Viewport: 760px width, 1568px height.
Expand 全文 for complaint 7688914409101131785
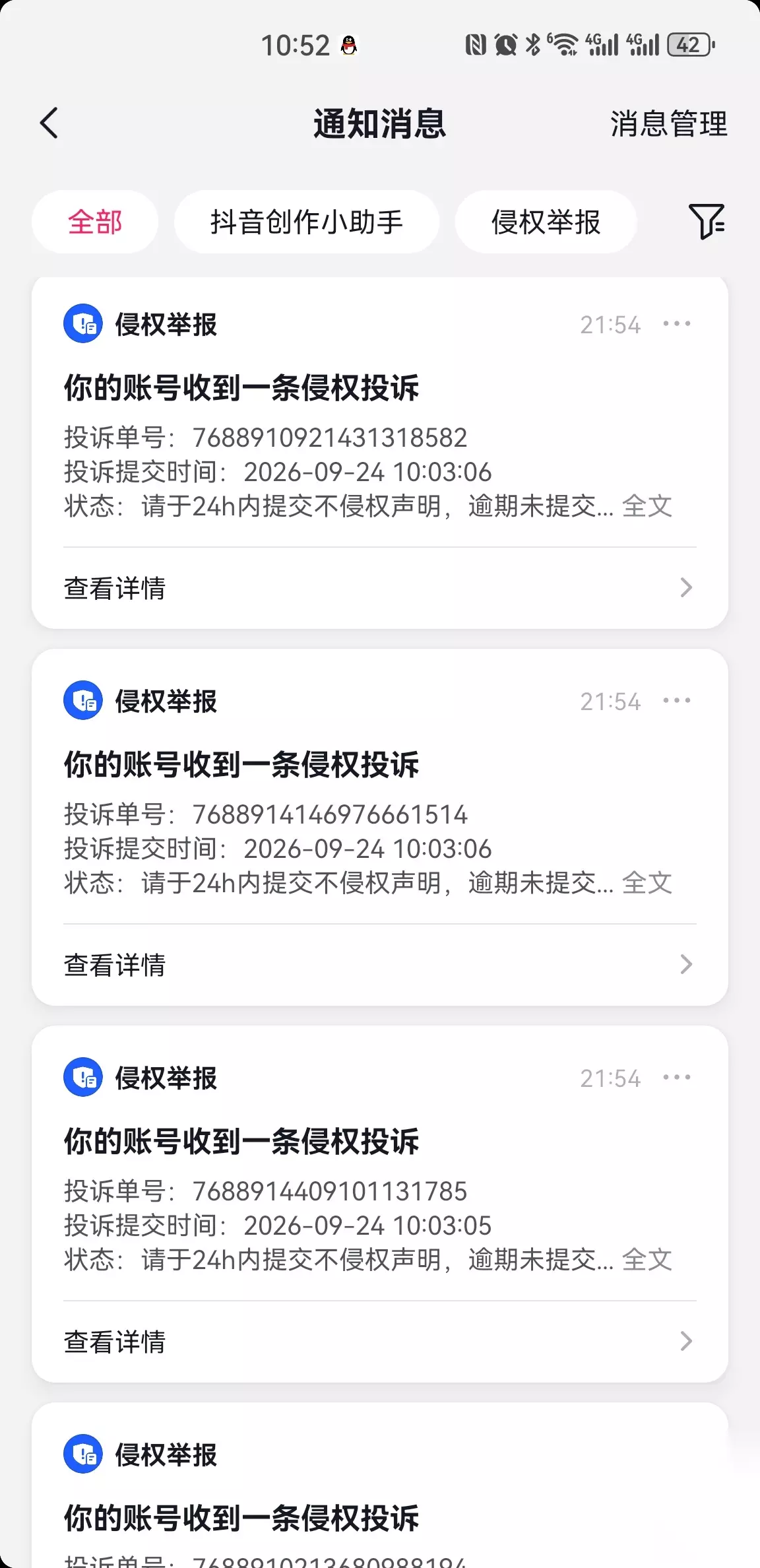pyautogui.click(x=647, y=1260)
